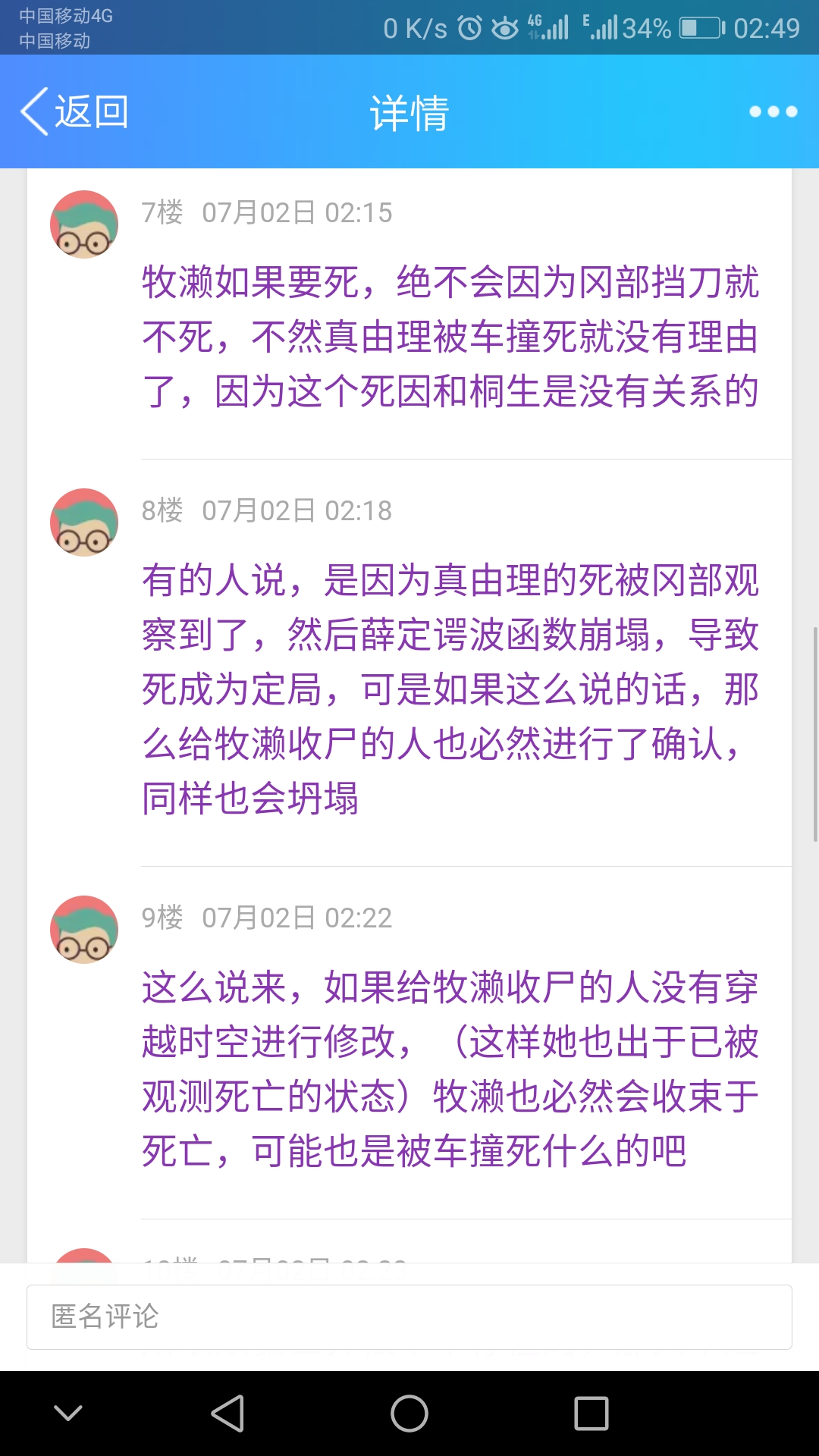
Task: Tap the avatar on the 7楼 comment
Action: point(84,224)
